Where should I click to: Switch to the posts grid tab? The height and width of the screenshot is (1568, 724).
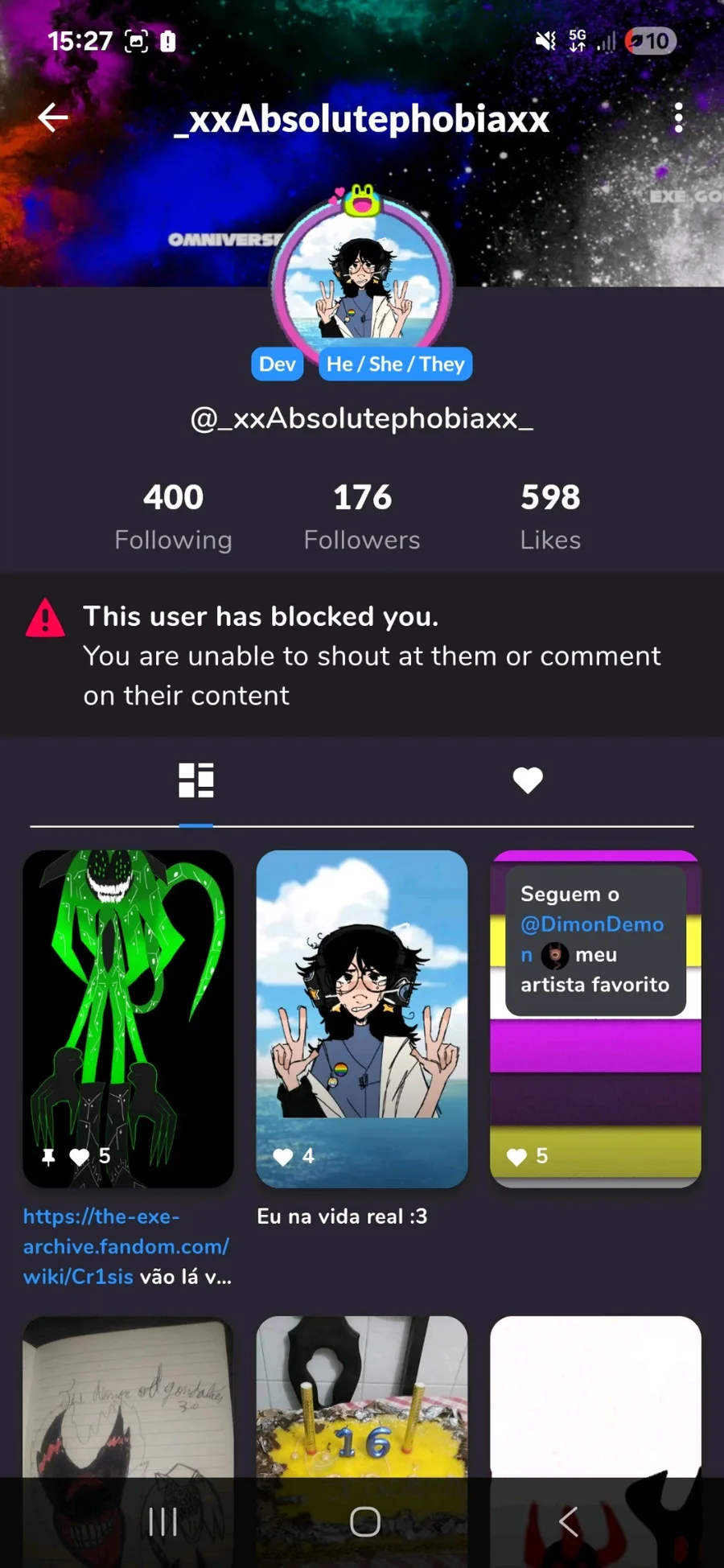point(196,780)
